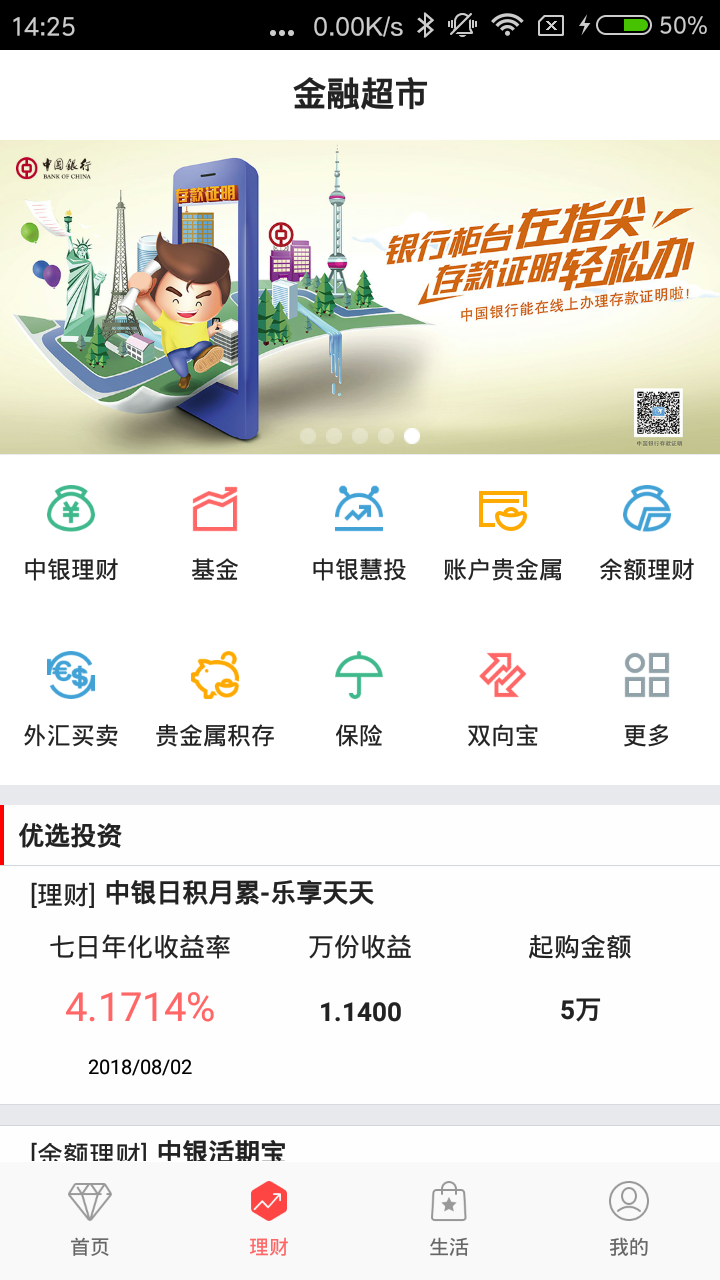Open 贵金属积存 precious metals accumulation

[215, 698]
